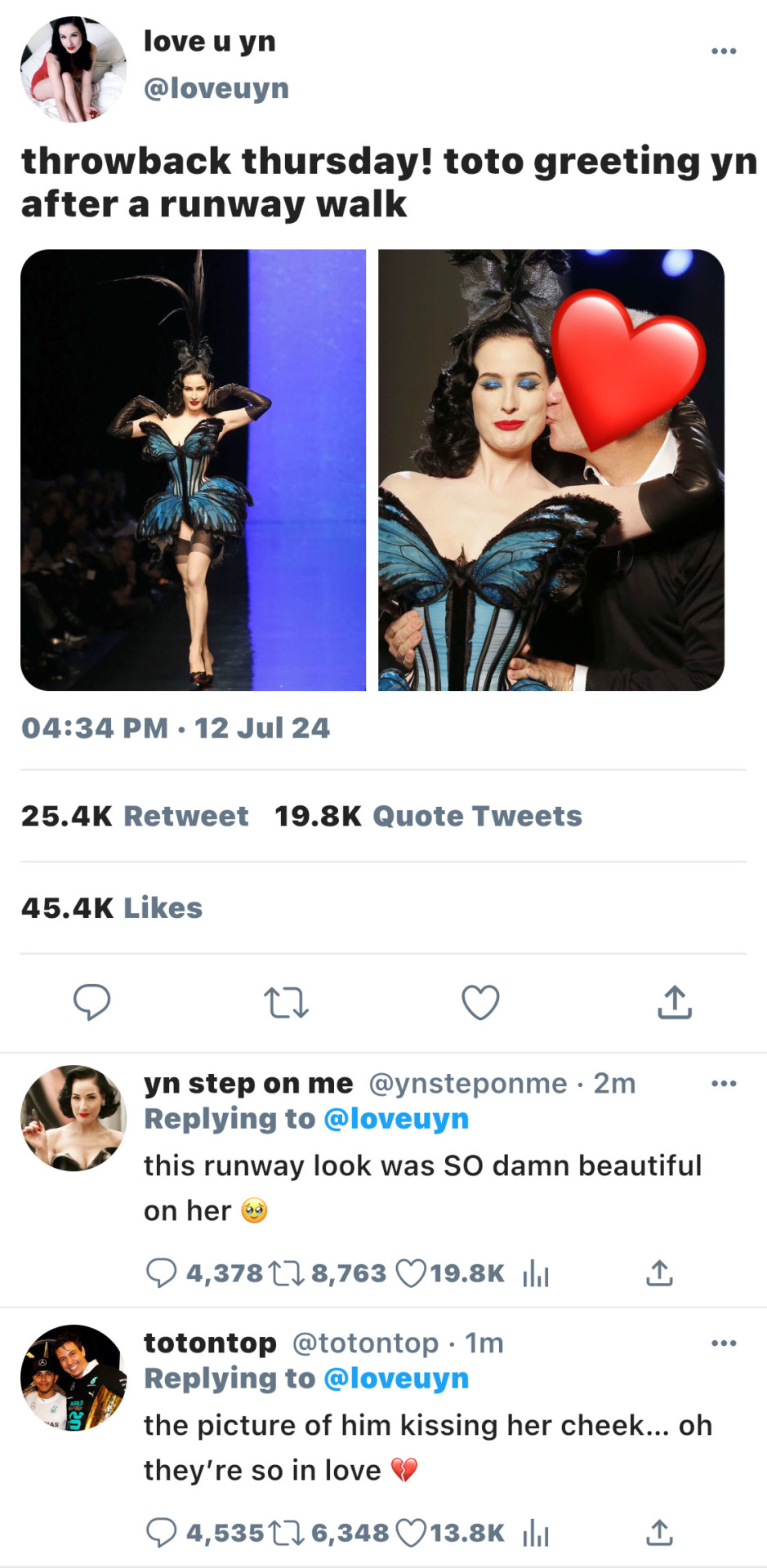Like totontop's reply
Screen dimensions: 767x1568
[411, 1533]
